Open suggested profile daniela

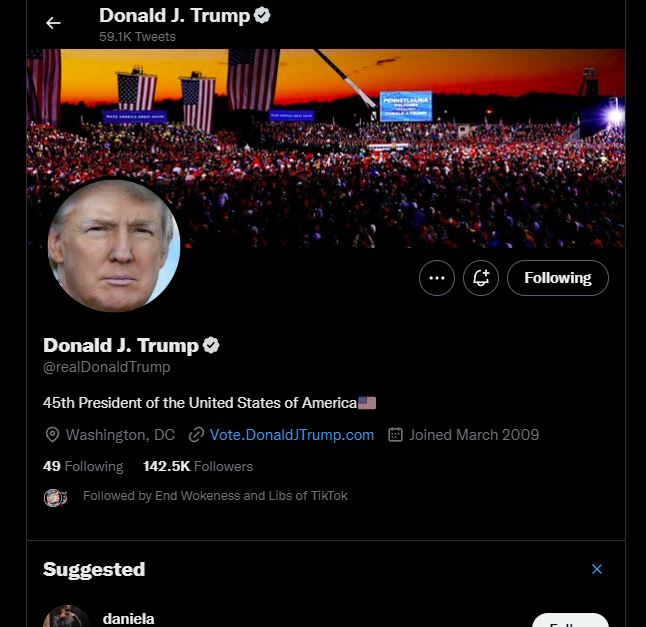128,618
